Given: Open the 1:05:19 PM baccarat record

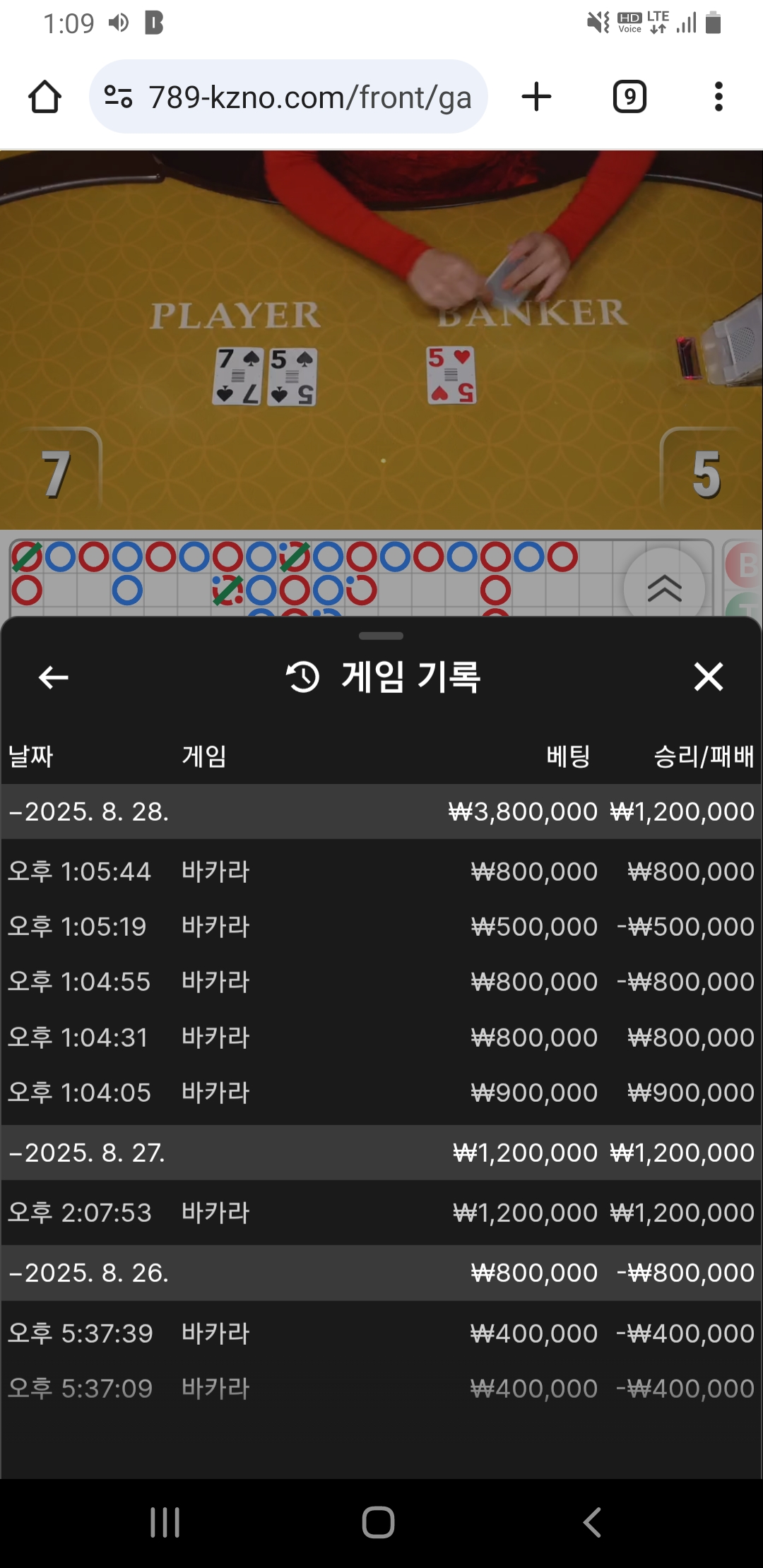Looking at the screenshot, I should [x=381, y=927].
